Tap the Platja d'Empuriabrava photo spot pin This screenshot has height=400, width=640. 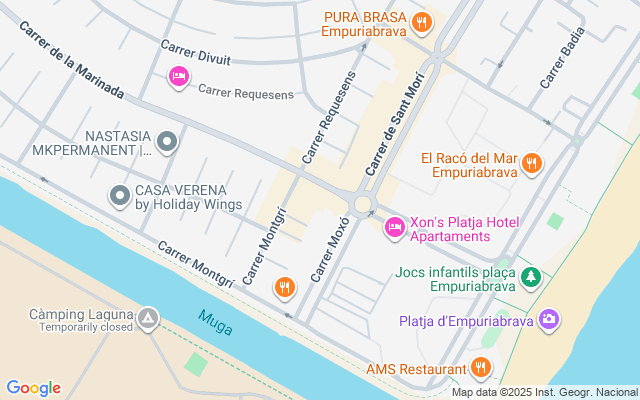(x=548, y=320)
